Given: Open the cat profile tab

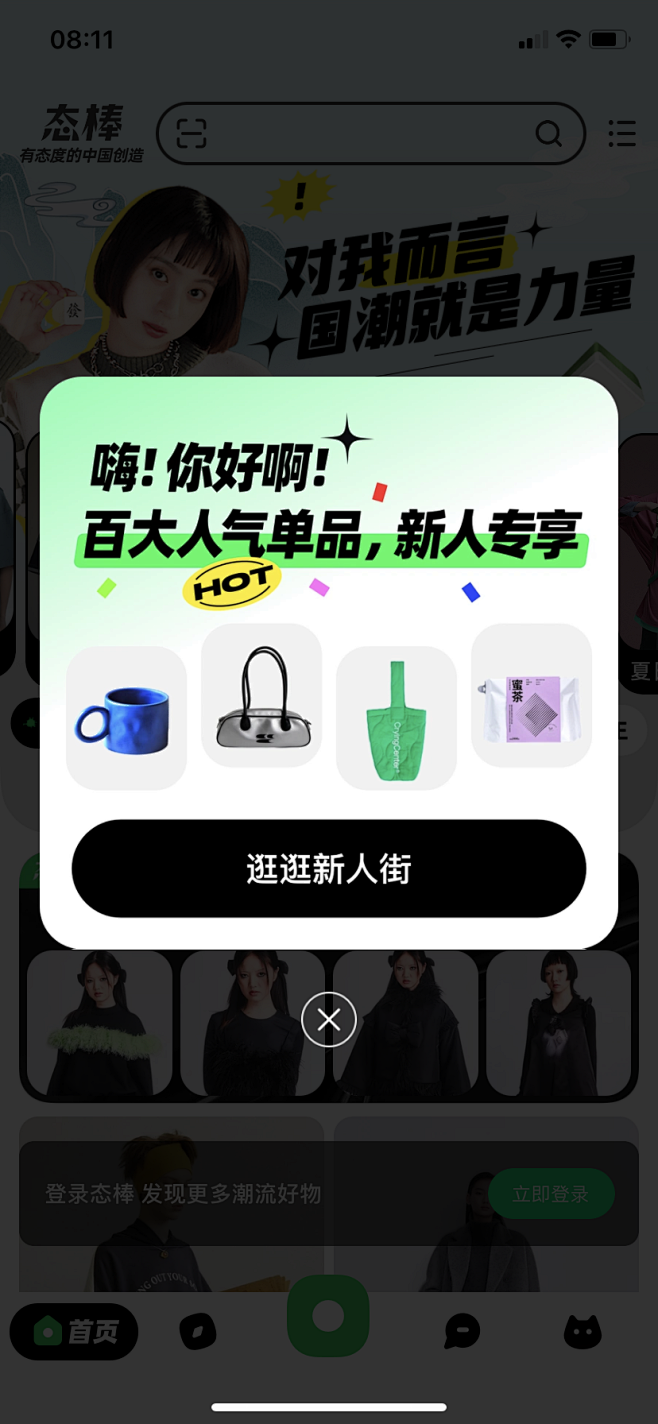Looking at the screenshot, I should pyautogui.click(x=582, y=1331).
